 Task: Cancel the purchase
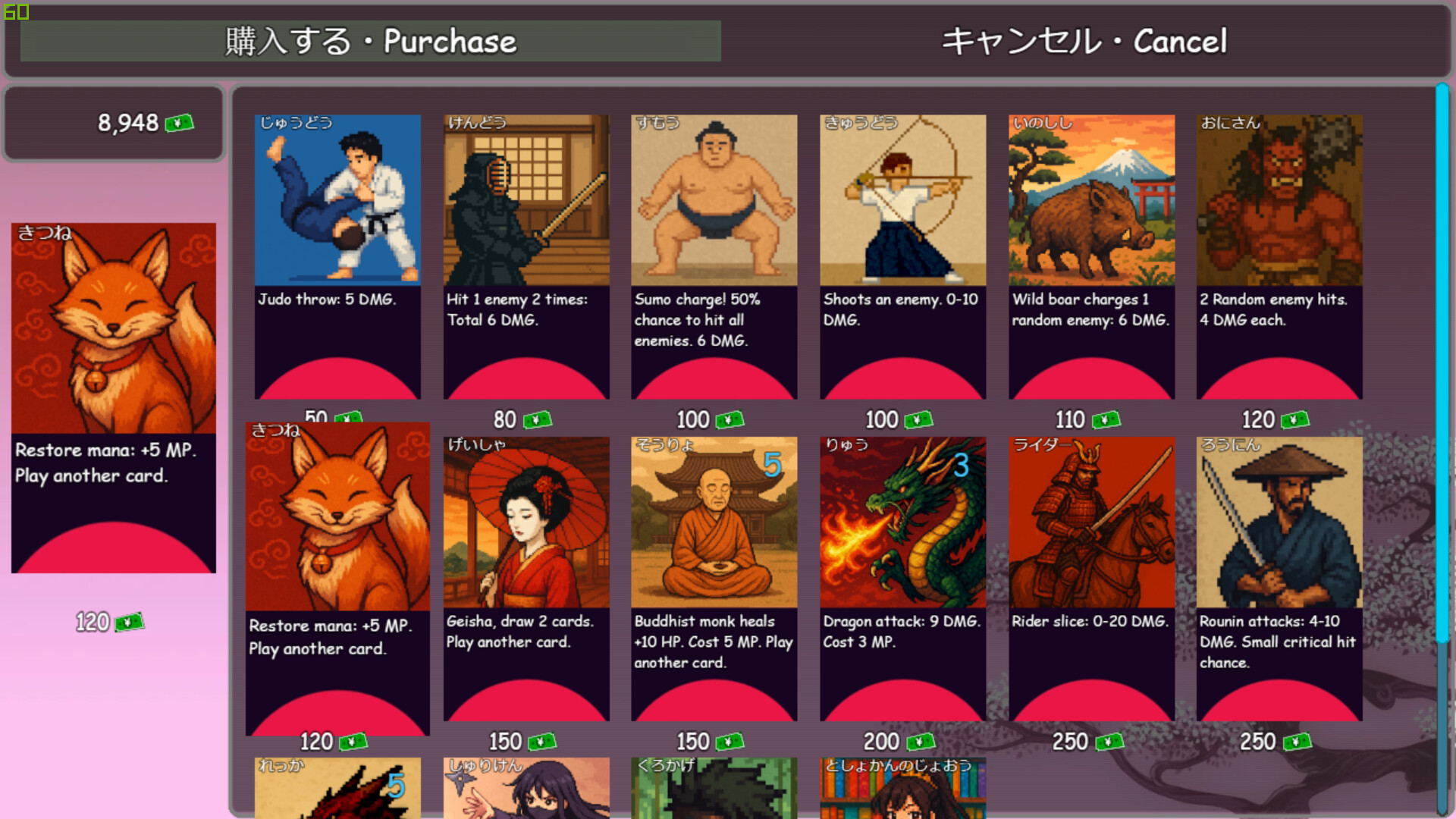point(1084,41)
